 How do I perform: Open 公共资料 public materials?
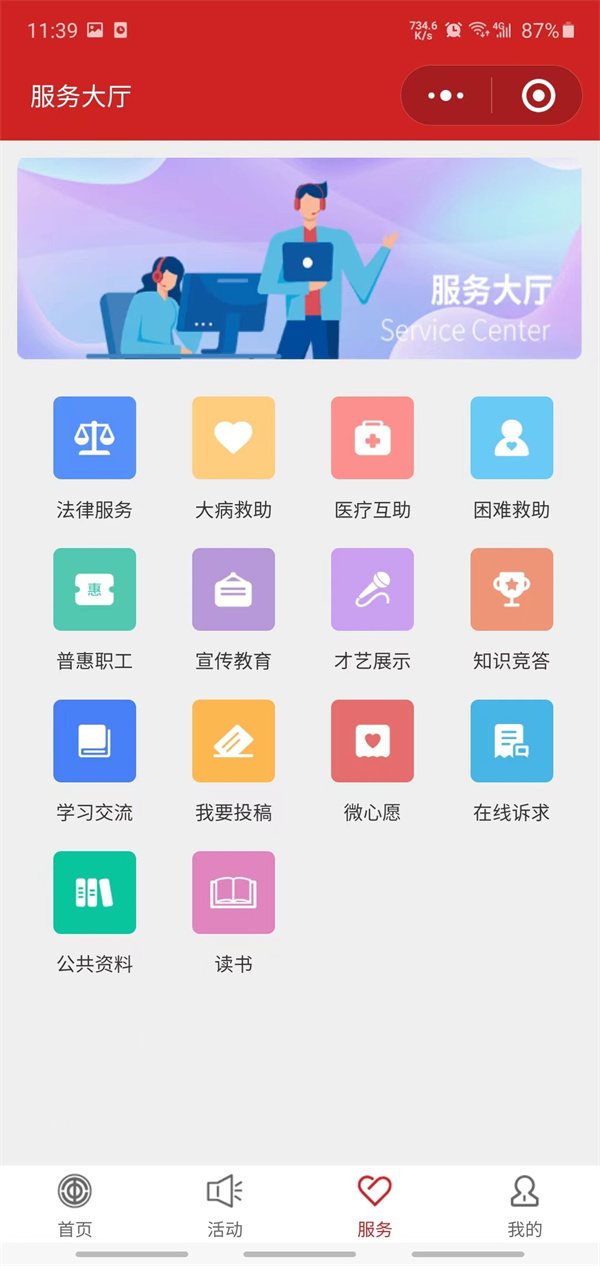(x=94, y=893)
